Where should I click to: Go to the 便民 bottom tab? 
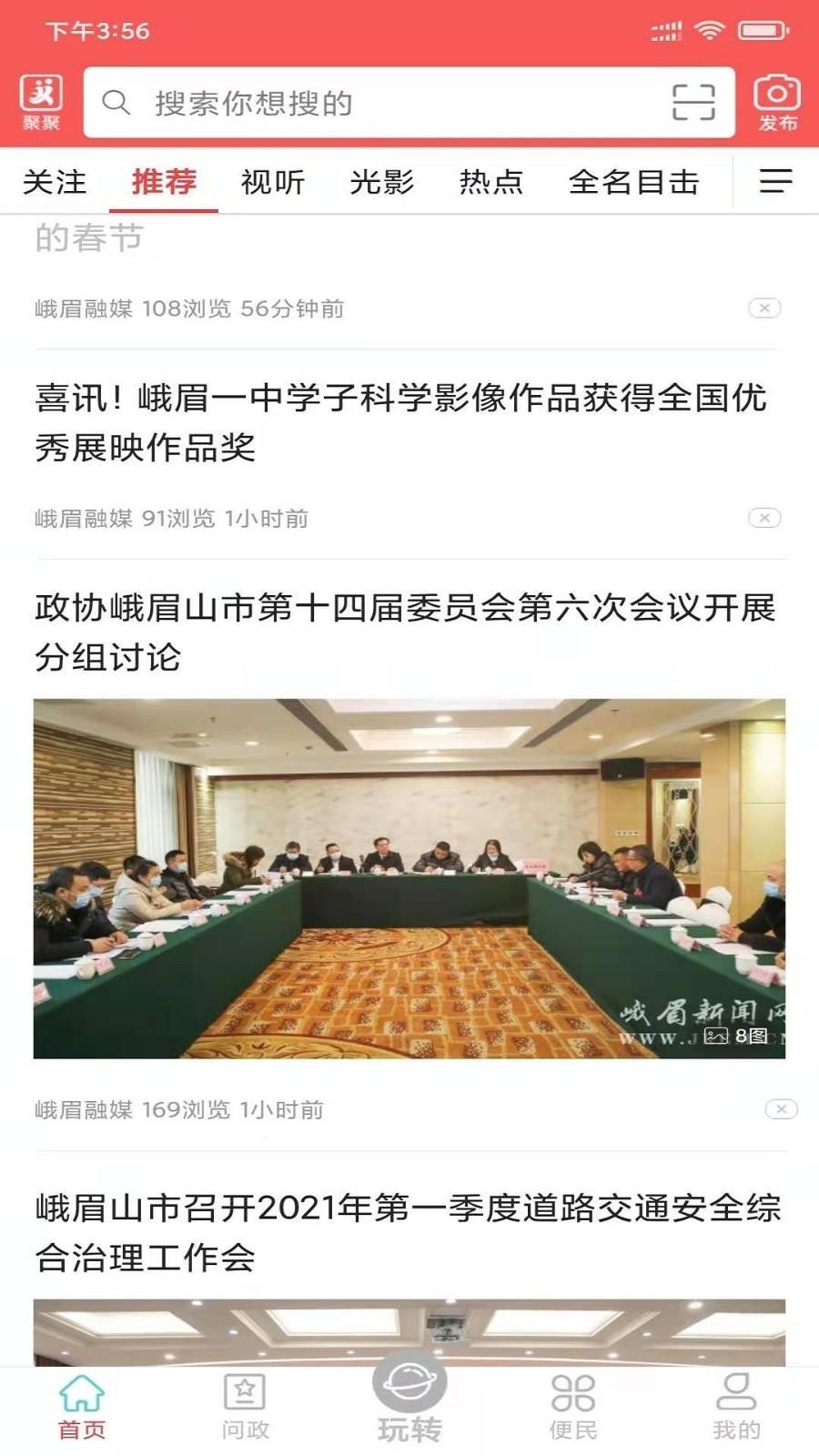[x=573, y=1407]
